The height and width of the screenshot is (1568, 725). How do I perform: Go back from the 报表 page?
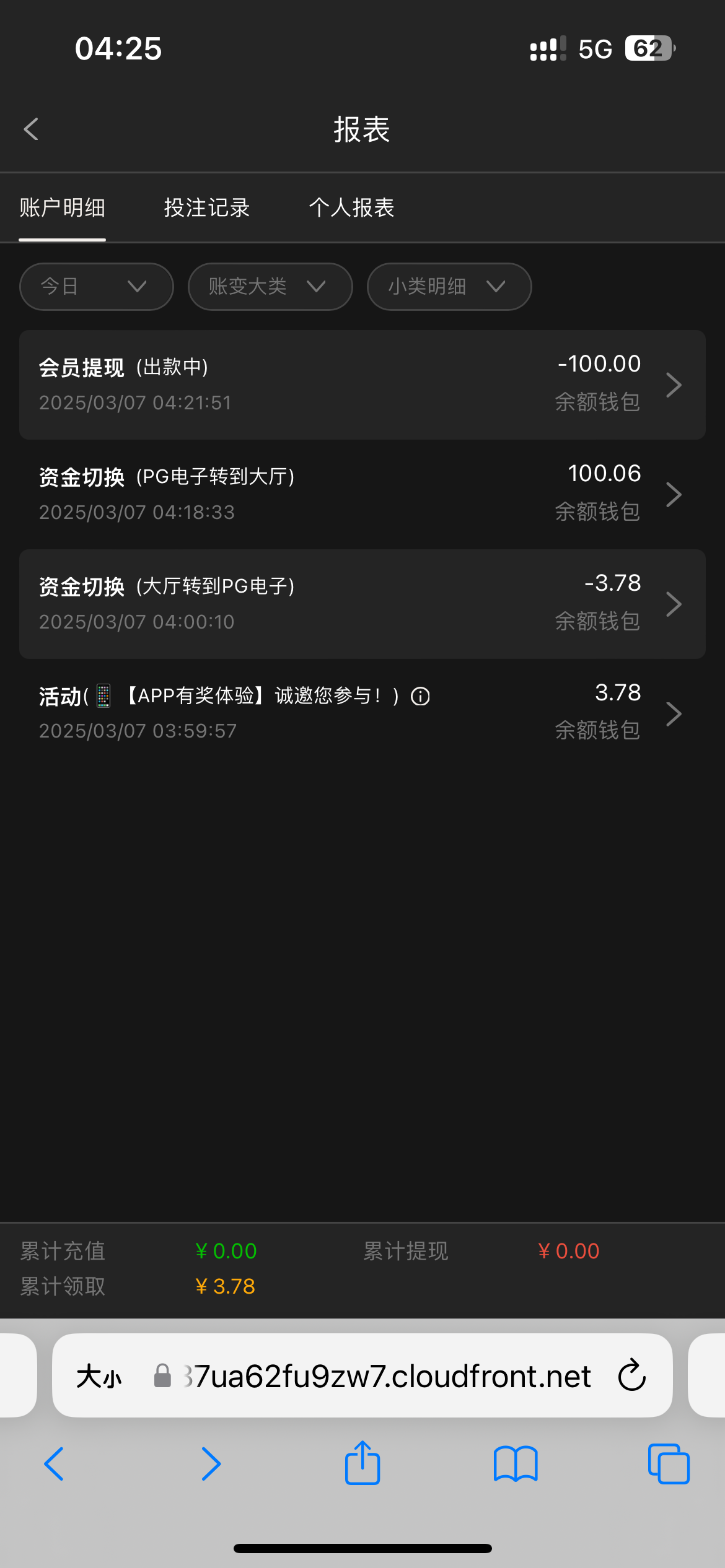pyautogui.click(x=31, y=129)
